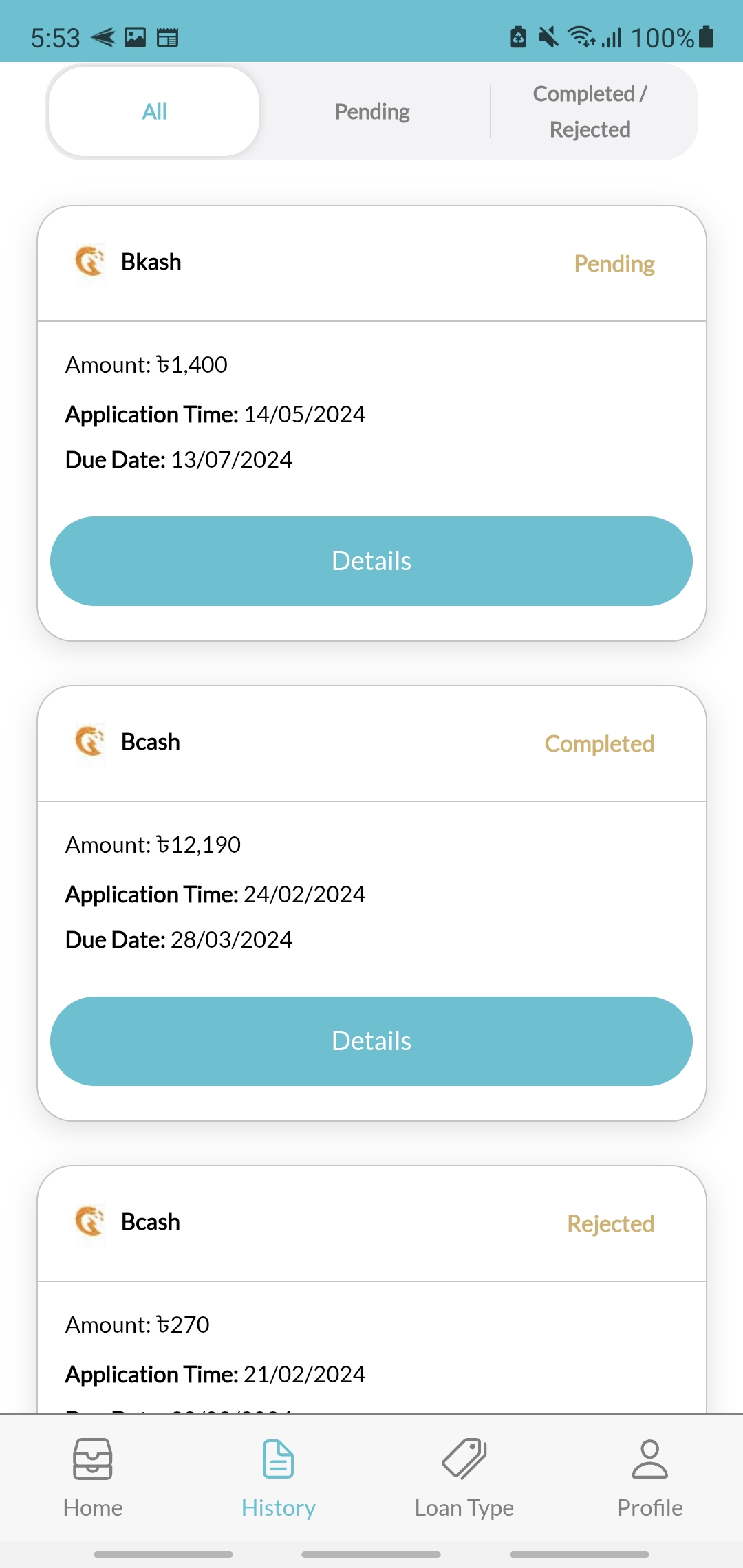Click the Amount ৳270 text on the rejected card
The height and width of the screenshot is (1568, 743).
coord(137,1325)
